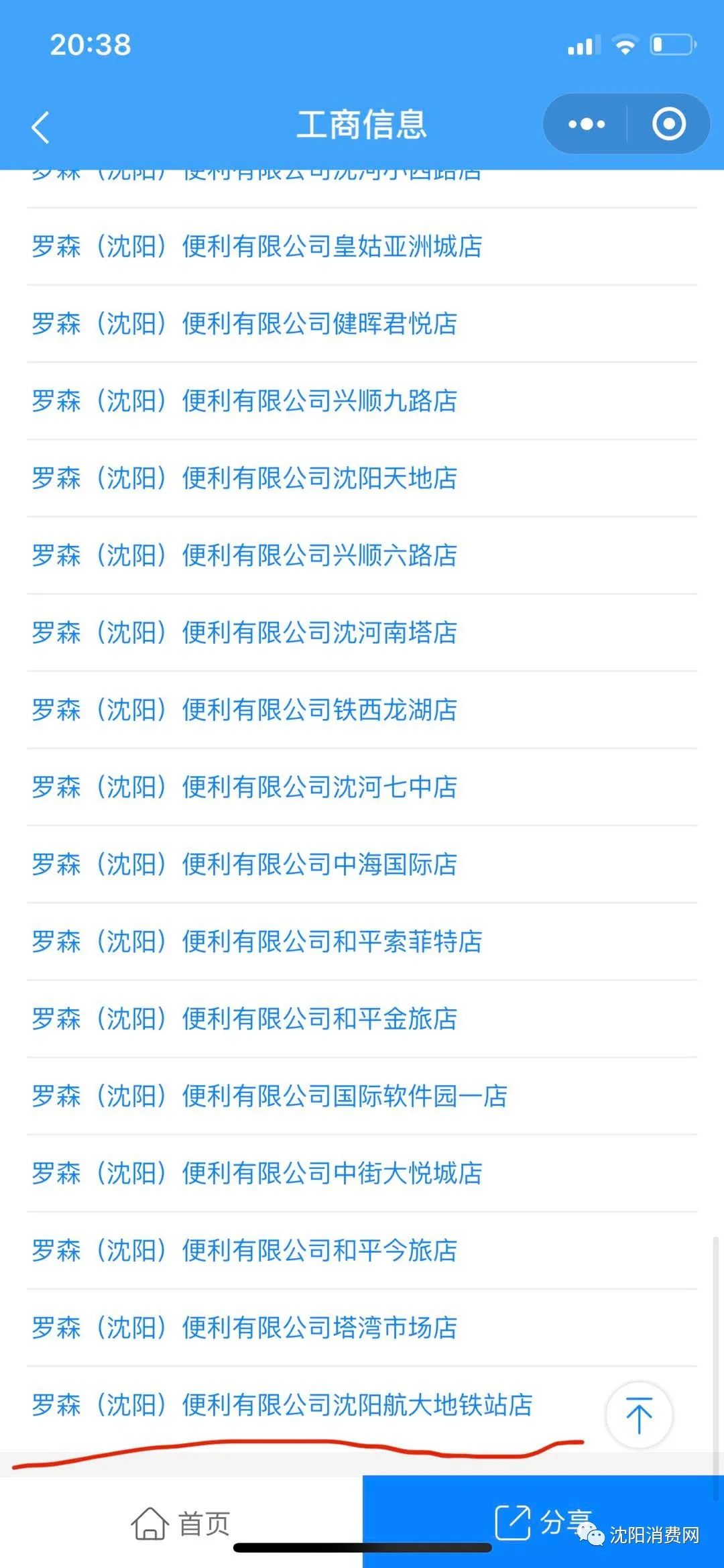
Task: Open 皇姑亚洲城店 branch entry
Action: click(257, 246)
